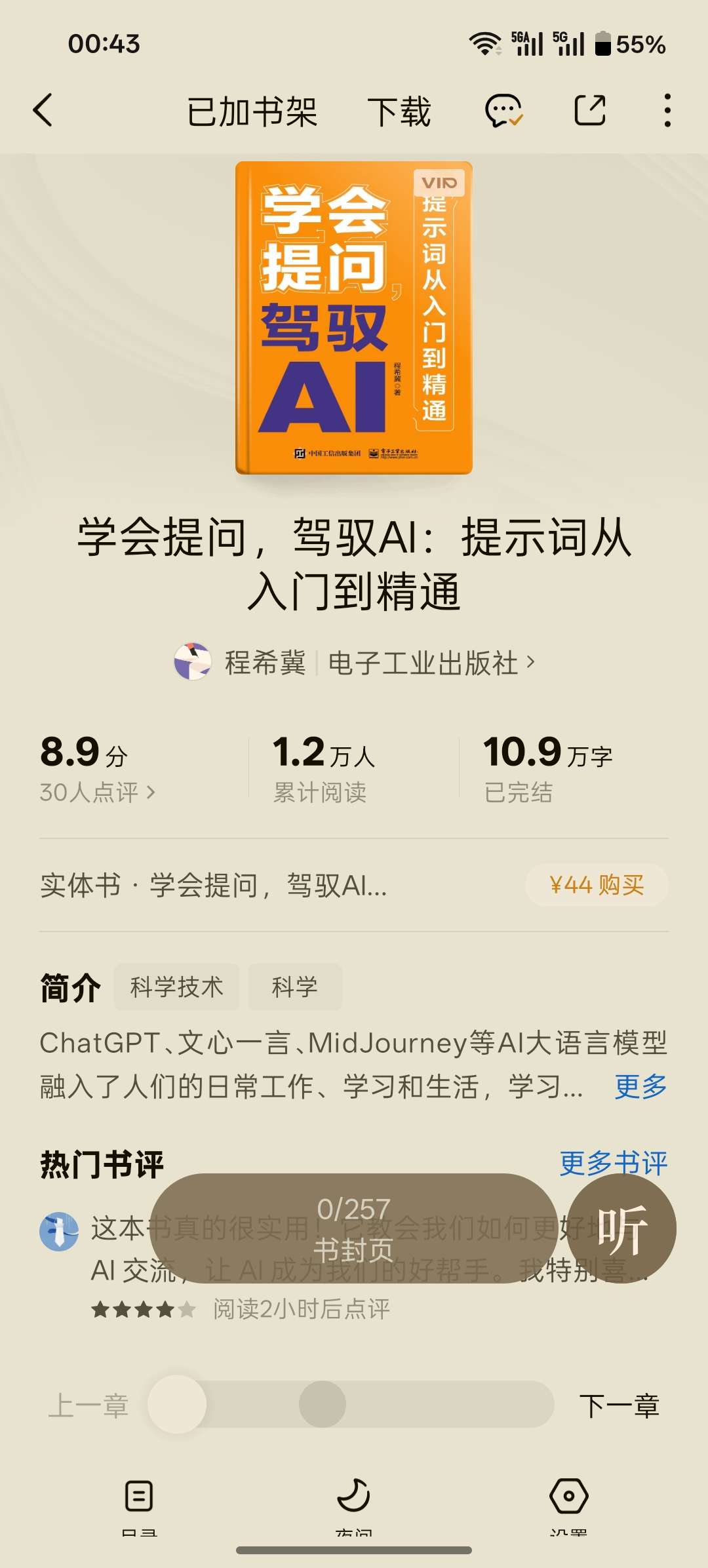
Task: Open the three-dot overflow menu
Action: (667, 110)
